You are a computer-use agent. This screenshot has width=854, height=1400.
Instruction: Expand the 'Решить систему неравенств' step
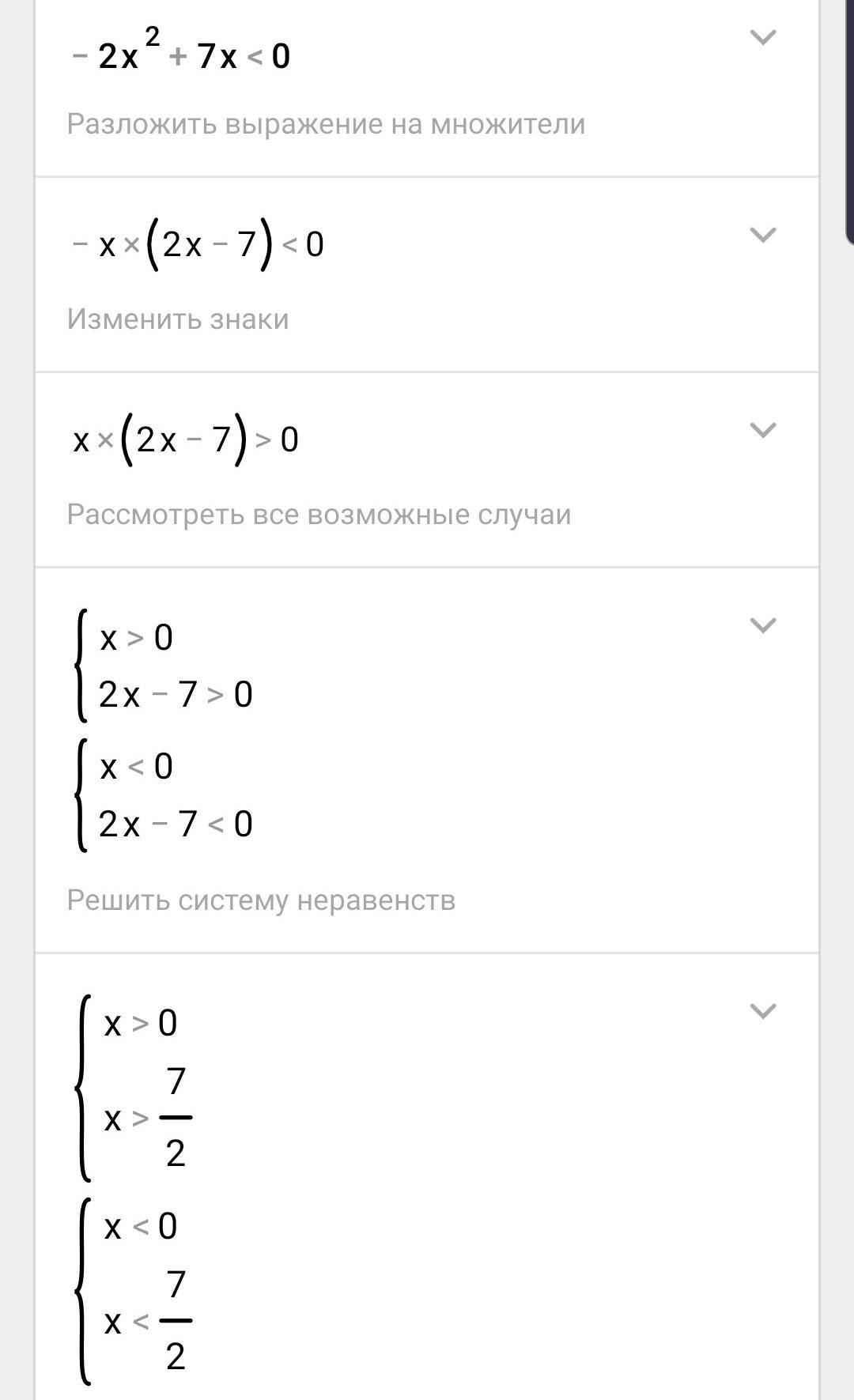click(x=762, y=625)
